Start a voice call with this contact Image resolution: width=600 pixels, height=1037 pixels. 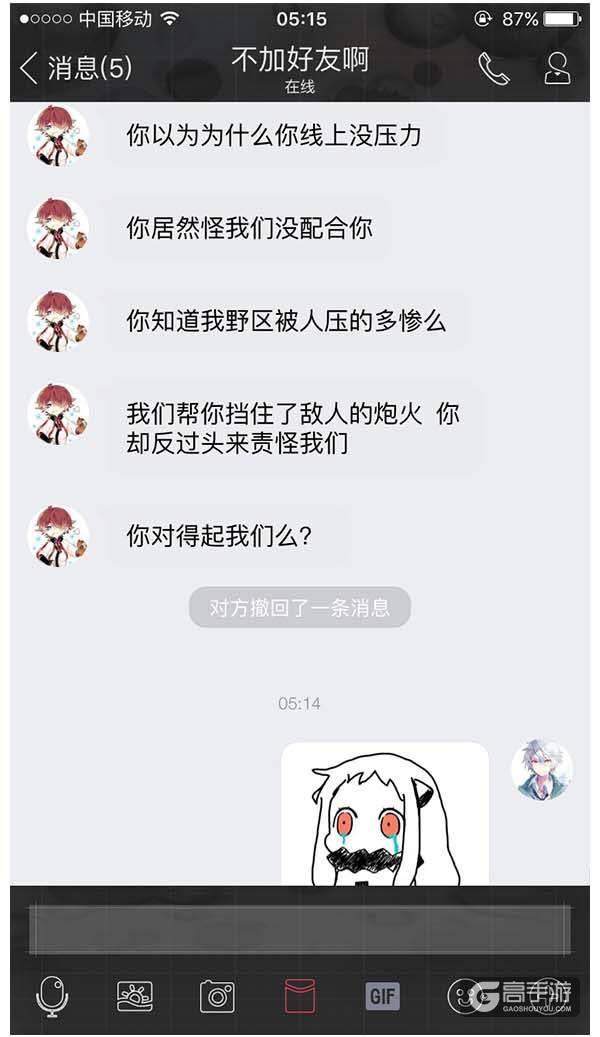[494, 68]
